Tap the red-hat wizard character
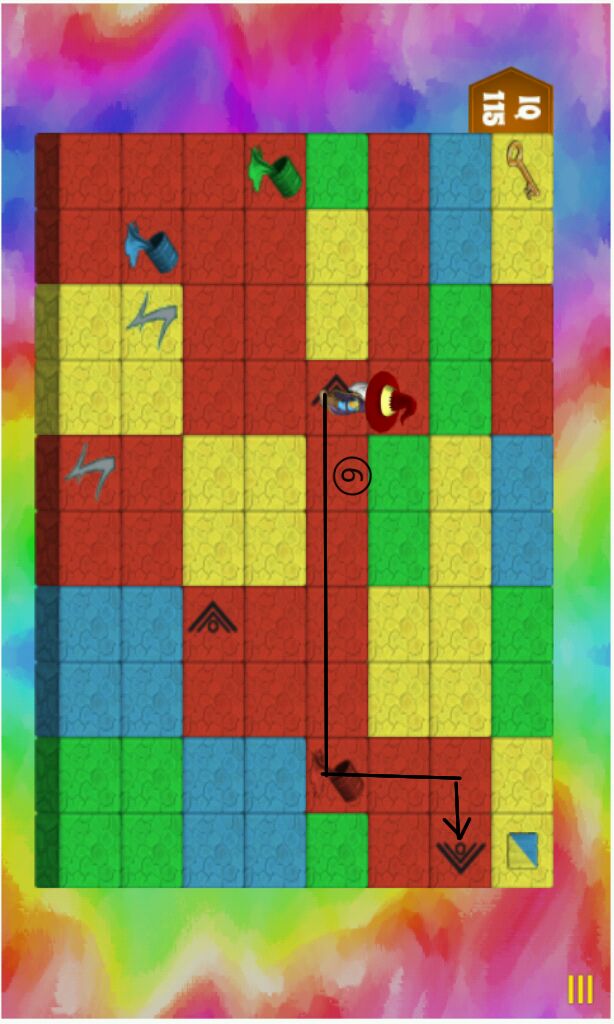 tap(390, 401)
